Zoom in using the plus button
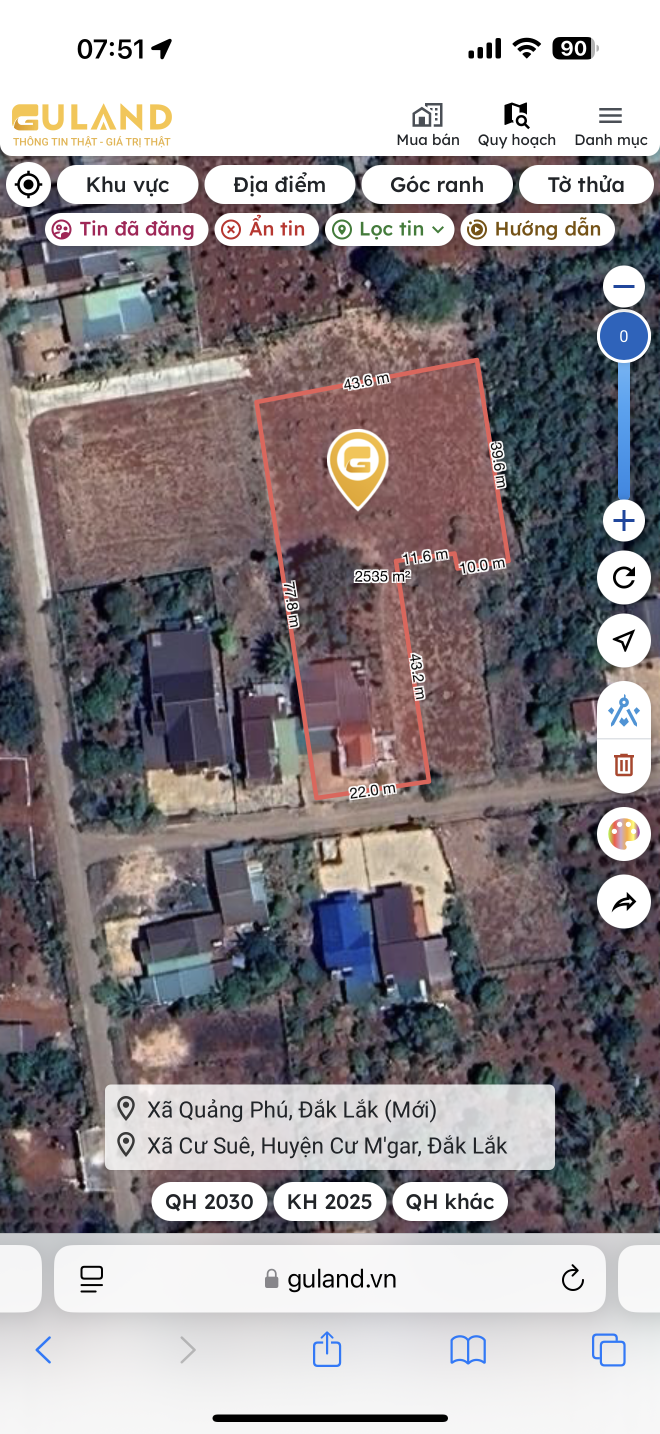Screen dimensions: 660x1434 coord(624,520)
